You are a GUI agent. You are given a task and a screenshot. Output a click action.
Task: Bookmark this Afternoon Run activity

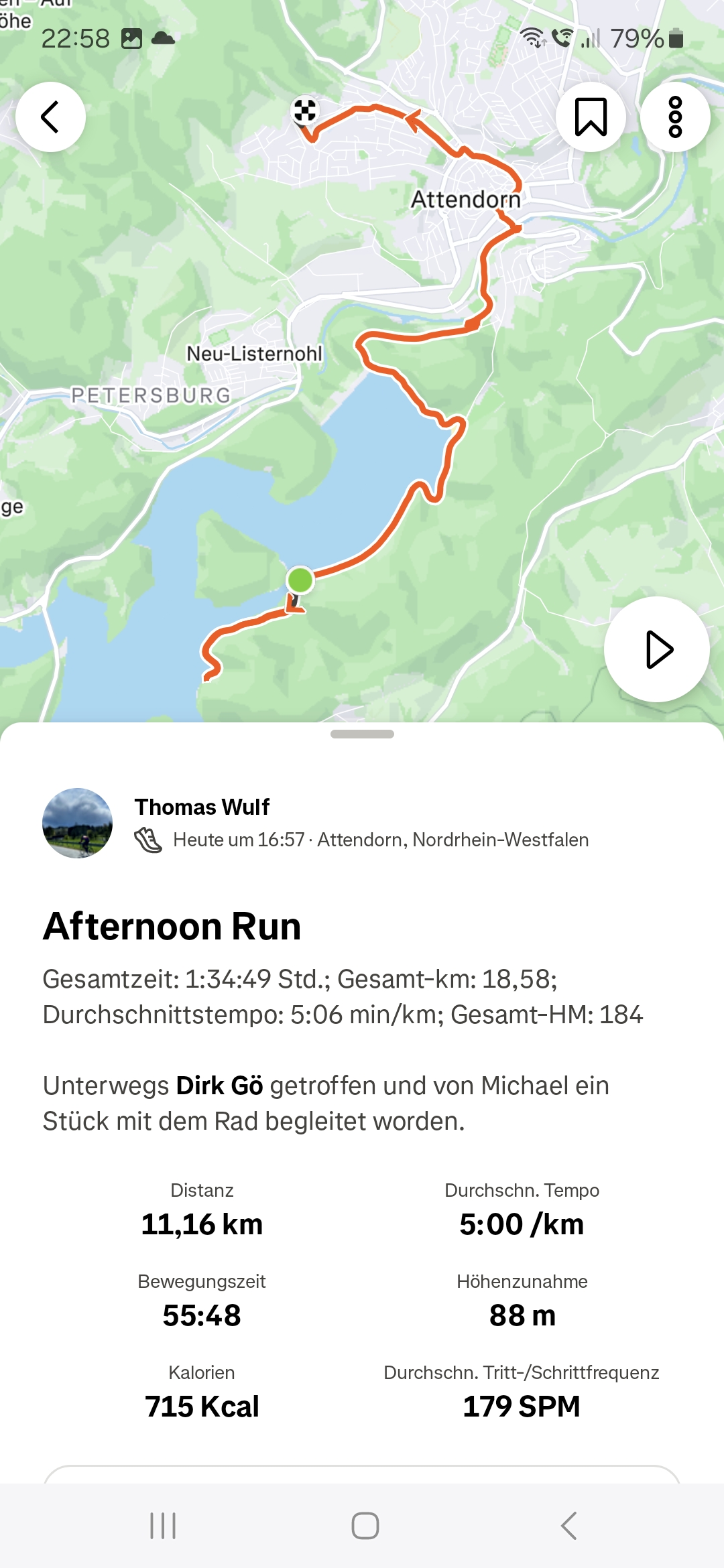[591, 117]
